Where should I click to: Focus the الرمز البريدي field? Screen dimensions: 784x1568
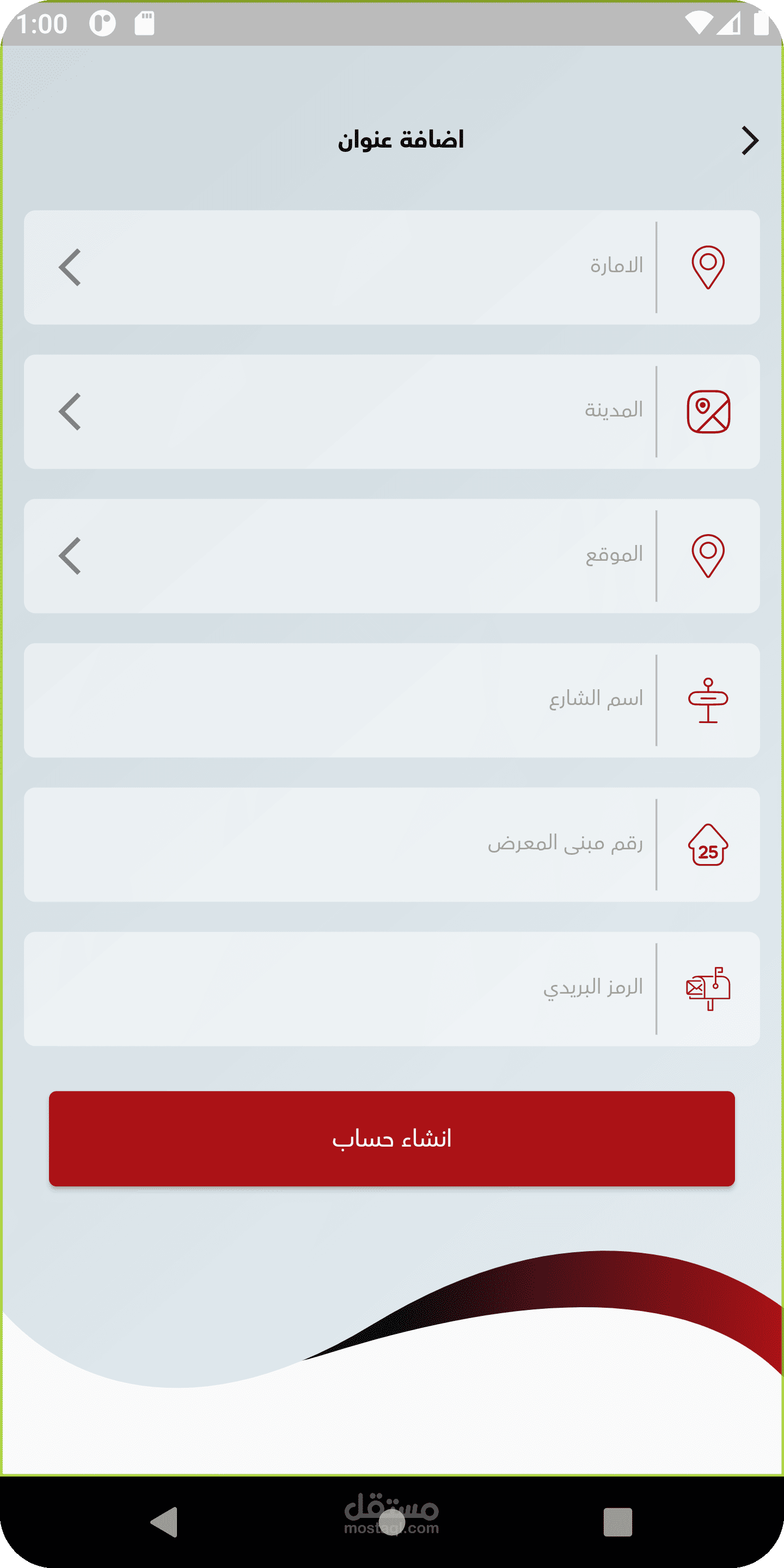tap(392, 989)
